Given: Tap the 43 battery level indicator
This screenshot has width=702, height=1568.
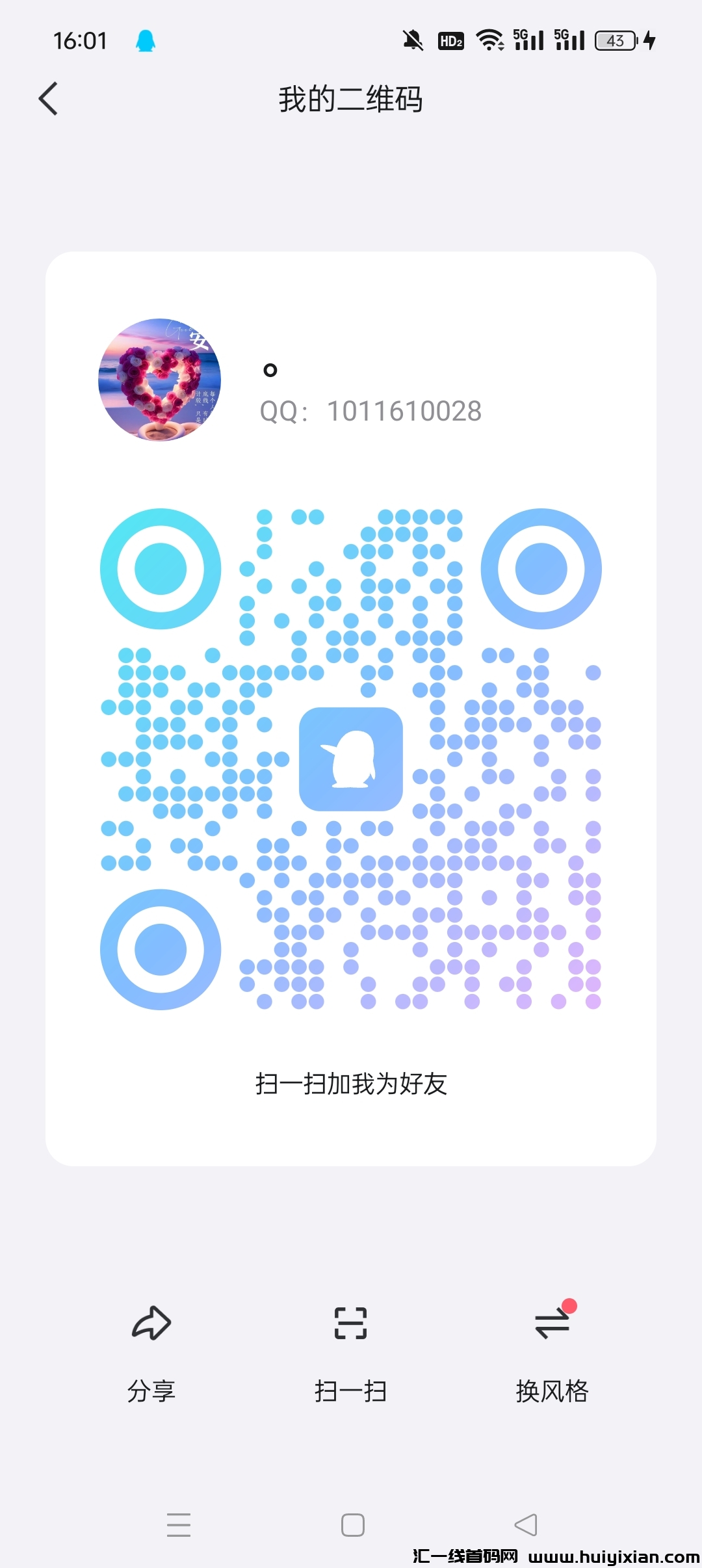Looking at the screenshot, I should 614,40.
